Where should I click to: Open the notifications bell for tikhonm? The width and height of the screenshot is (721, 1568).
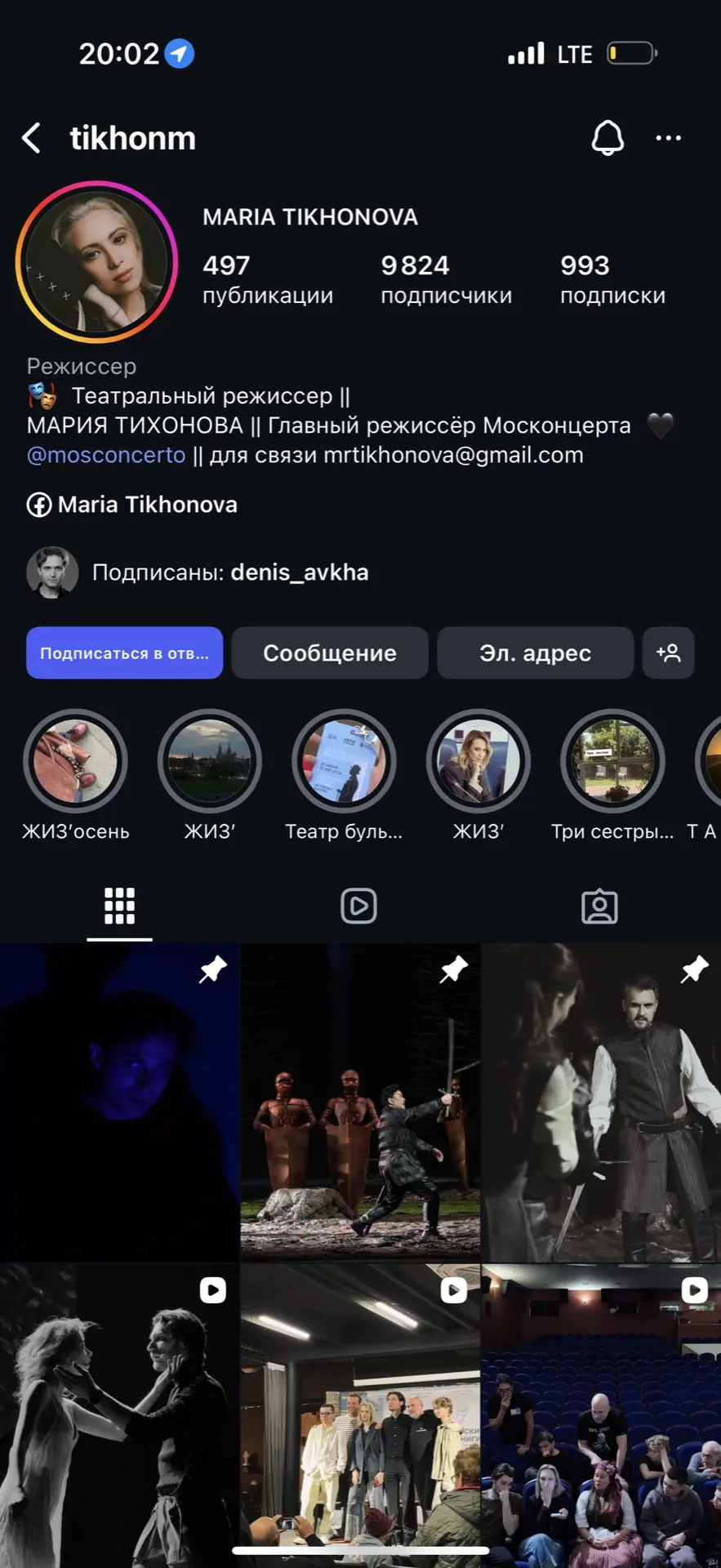(x=608, y=138)
